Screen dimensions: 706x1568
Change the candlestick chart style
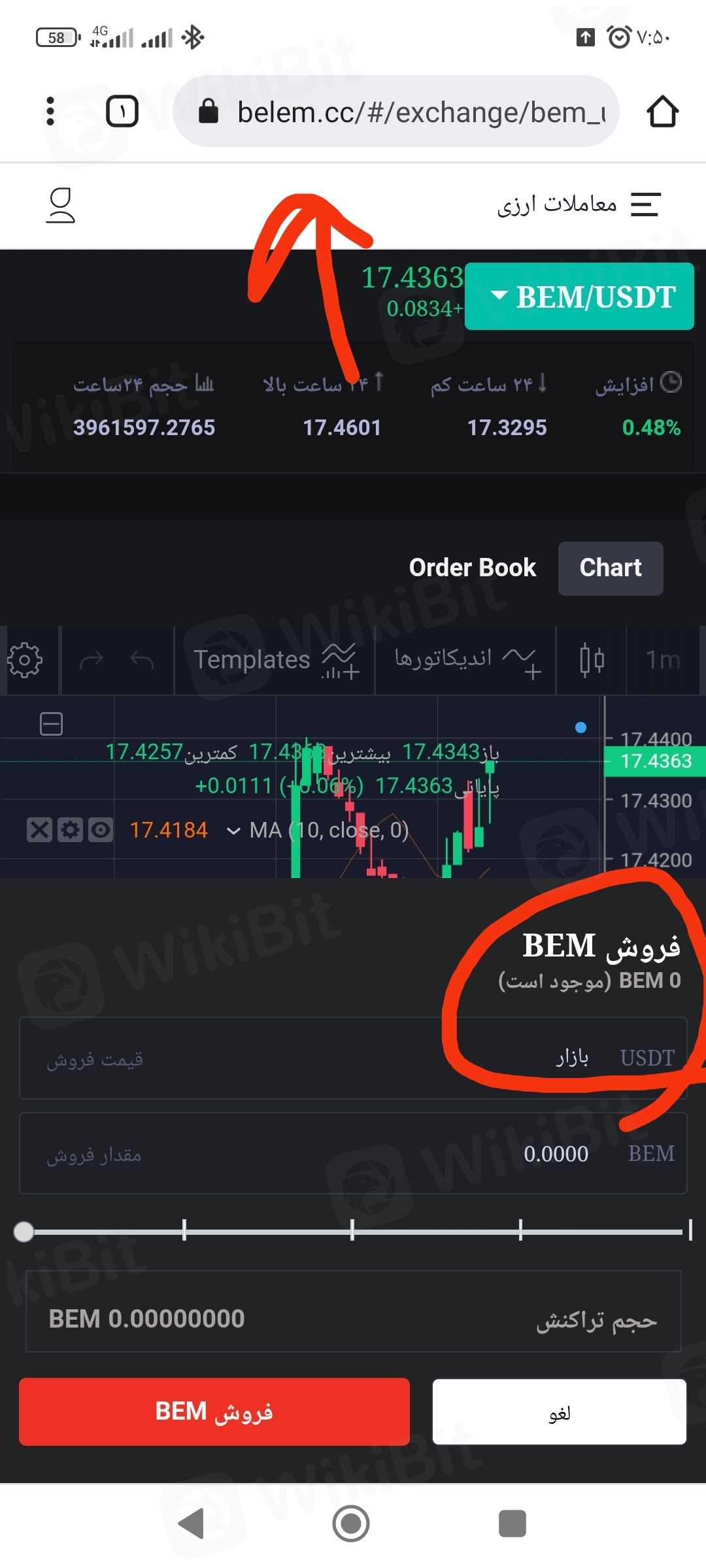click(x=592, y=660)
